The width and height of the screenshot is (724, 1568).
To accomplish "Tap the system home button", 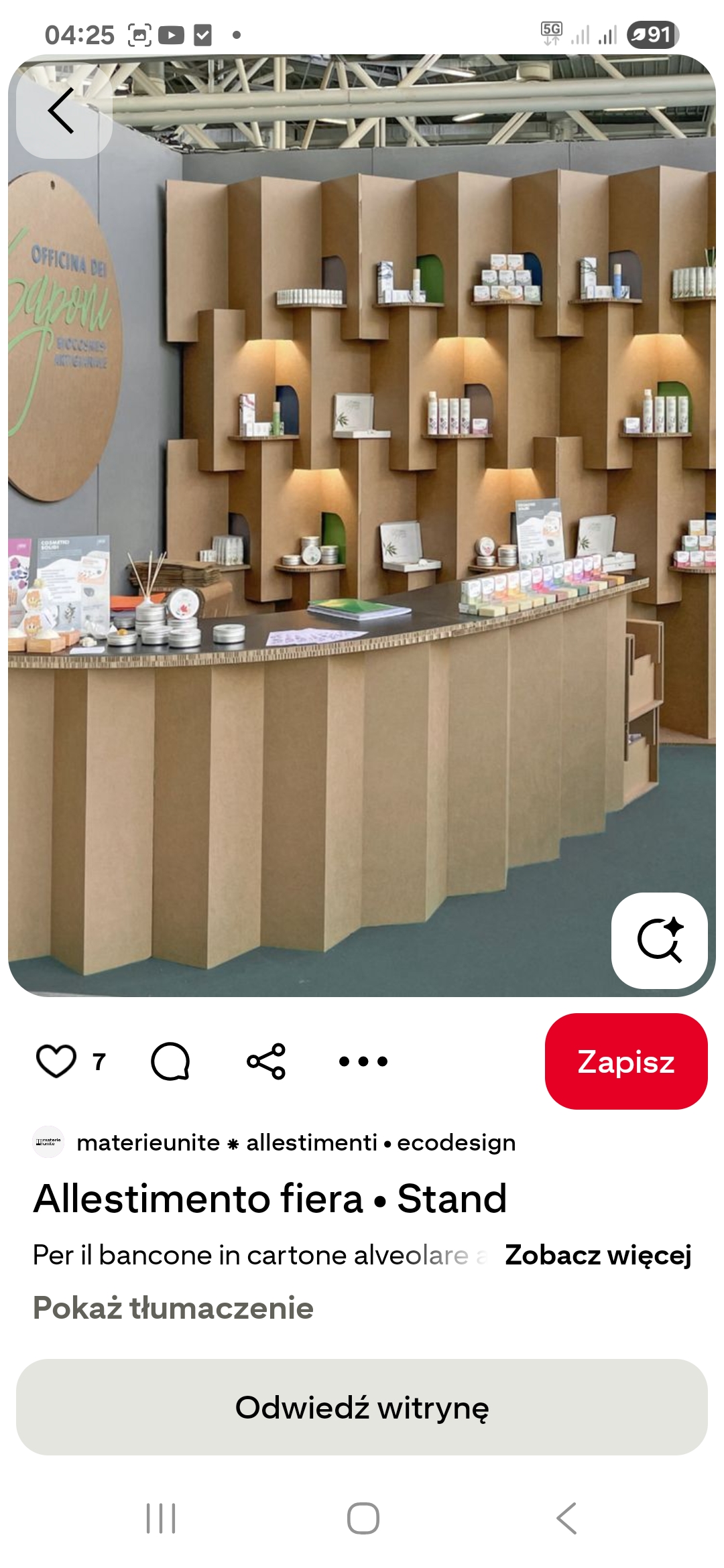I will [x=363, y=1518].
